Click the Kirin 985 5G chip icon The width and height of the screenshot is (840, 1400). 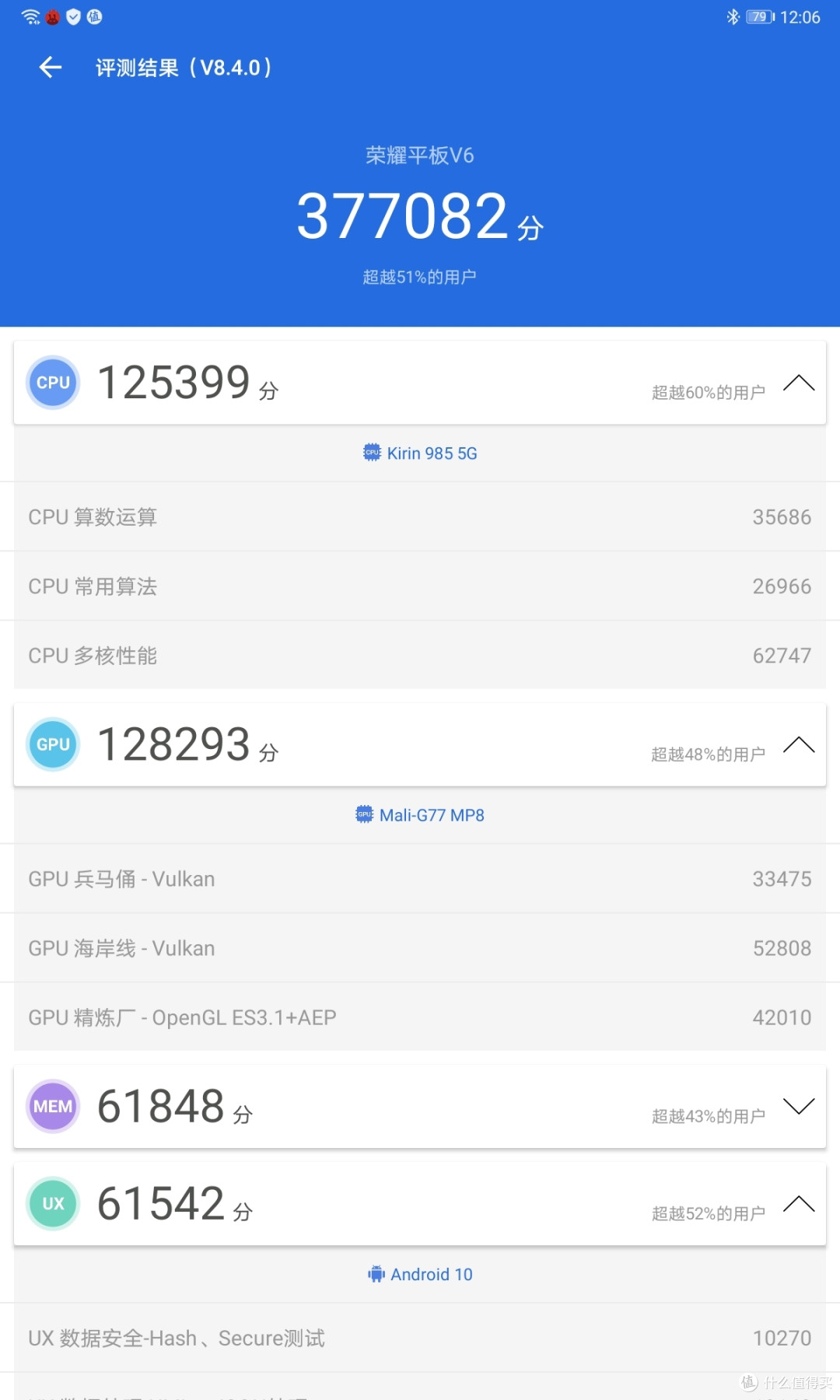[371, 453]
